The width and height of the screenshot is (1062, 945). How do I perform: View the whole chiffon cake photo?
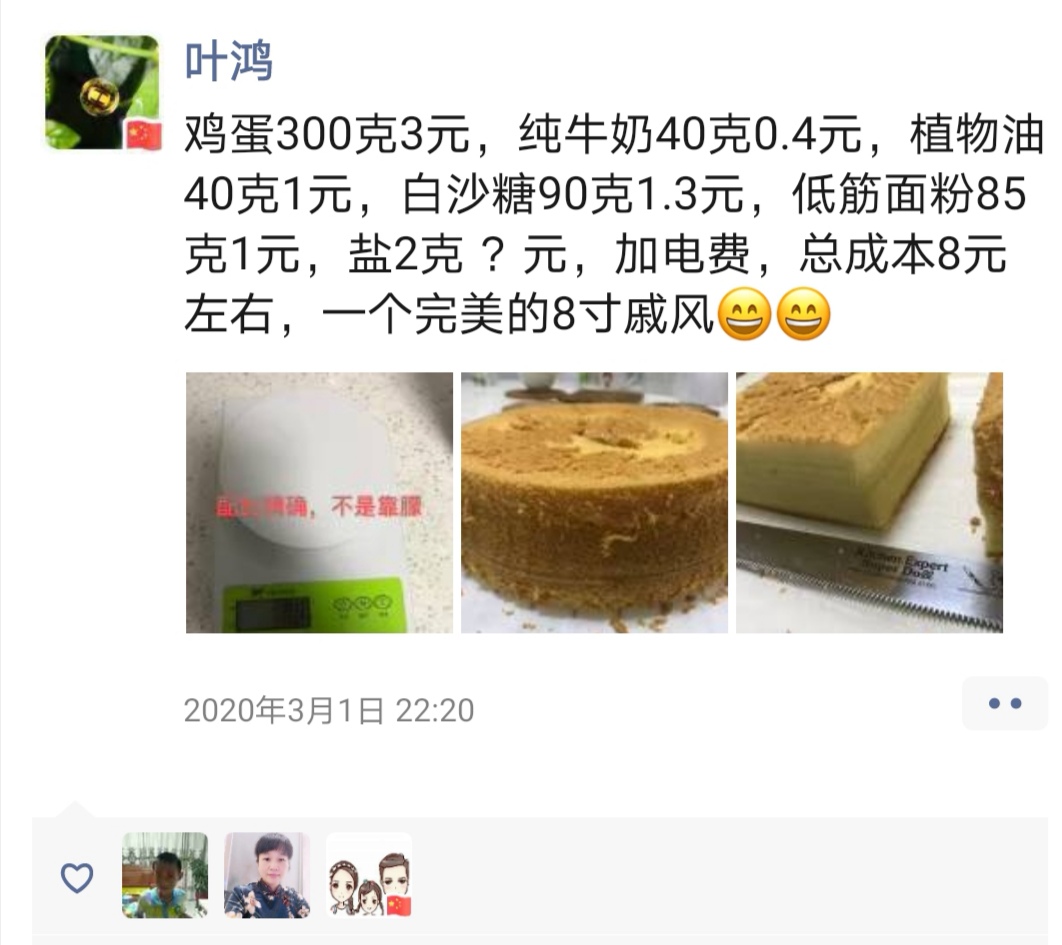point(594,502)
